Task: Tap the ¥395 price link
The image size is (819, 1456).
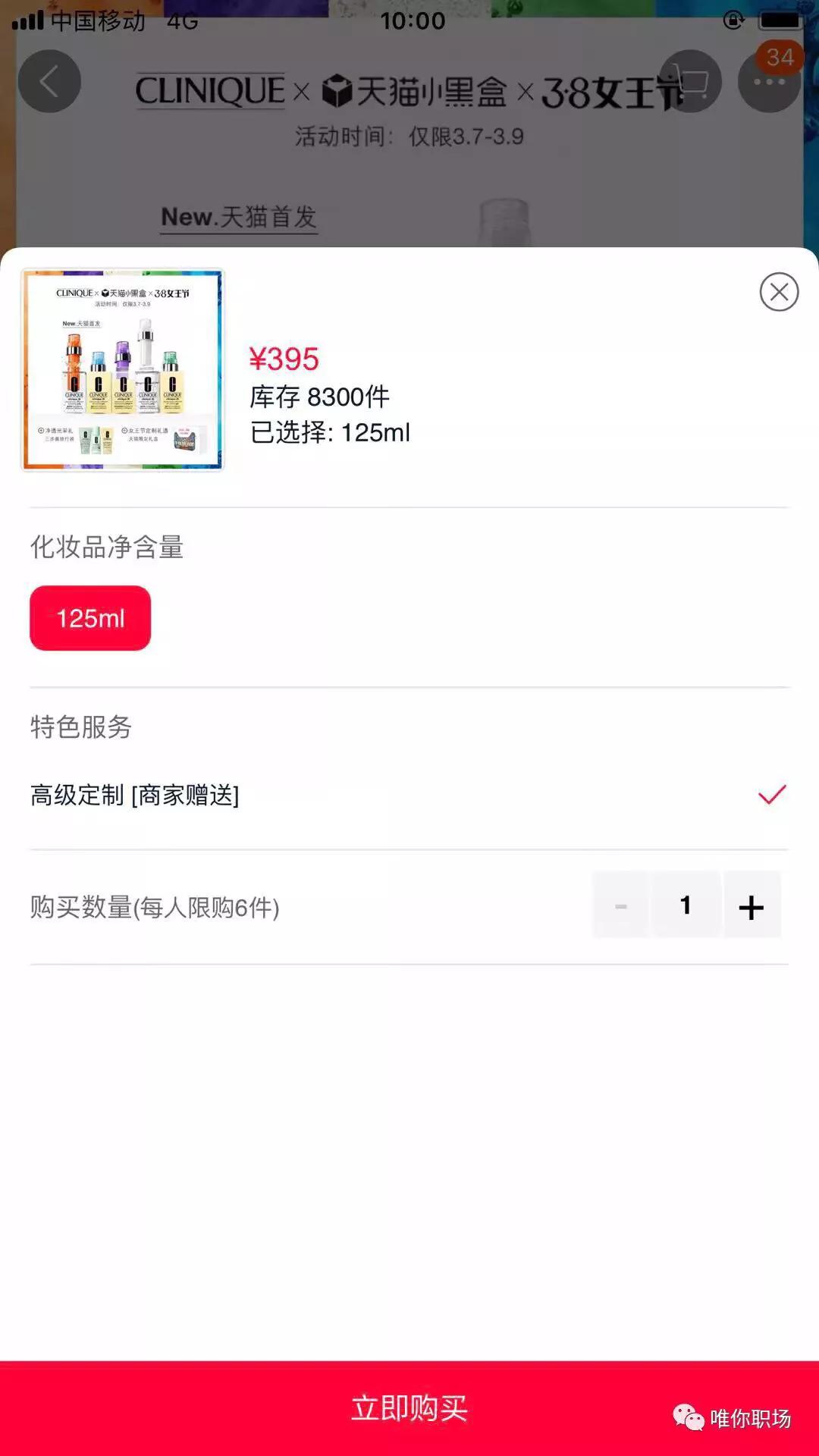Action: 283,359
